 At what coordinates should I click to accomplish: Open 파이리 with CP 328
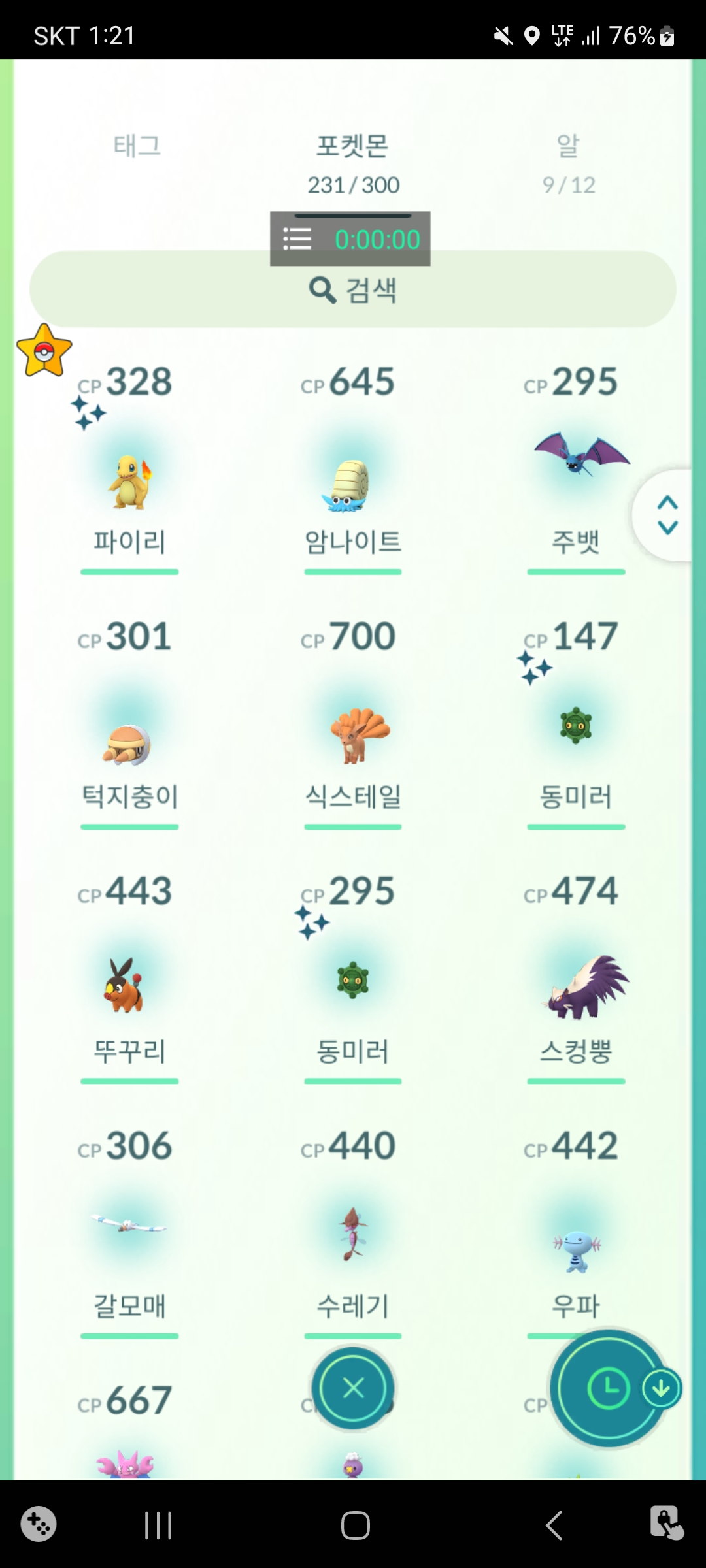[129, 483]
